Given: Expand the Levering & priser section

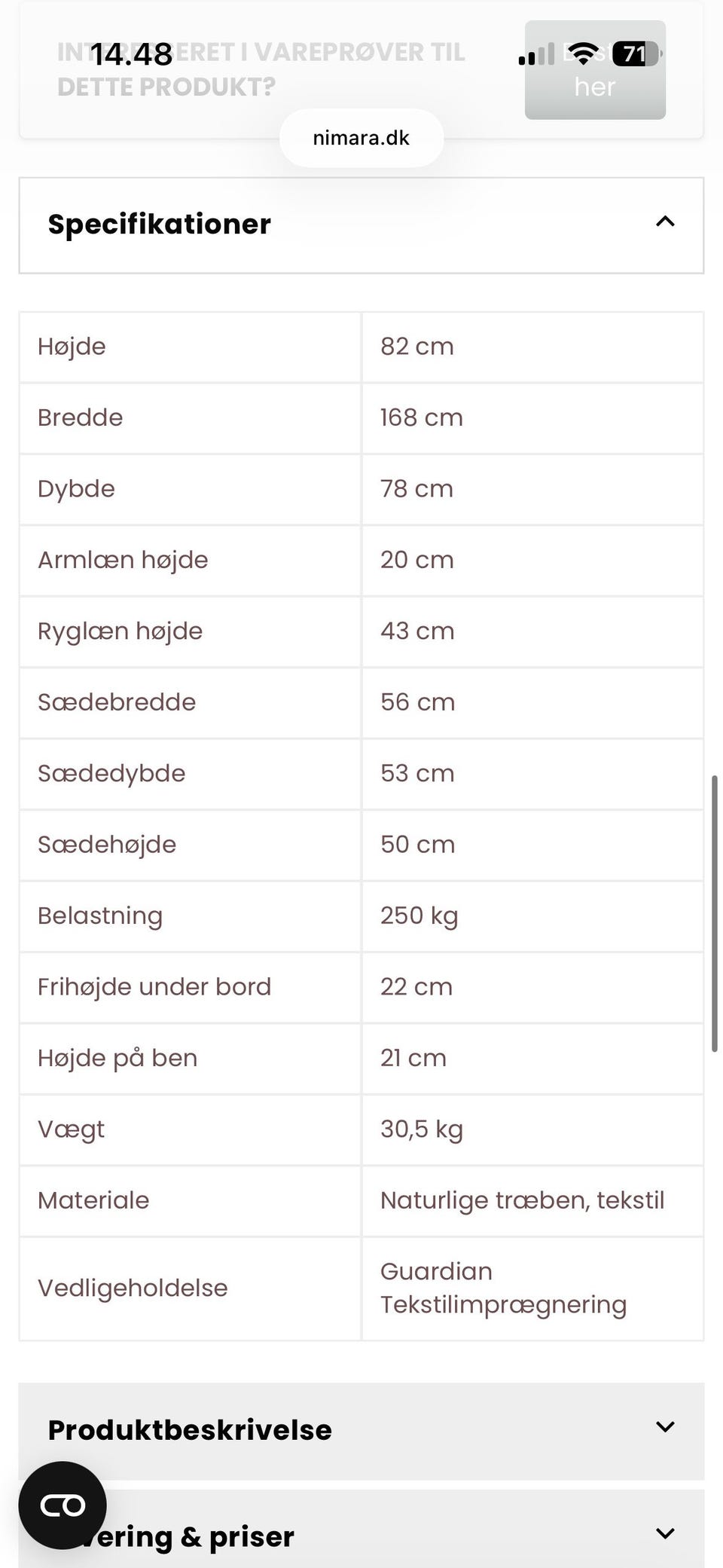Looking at the screenshot, I should coord(361,1530).
